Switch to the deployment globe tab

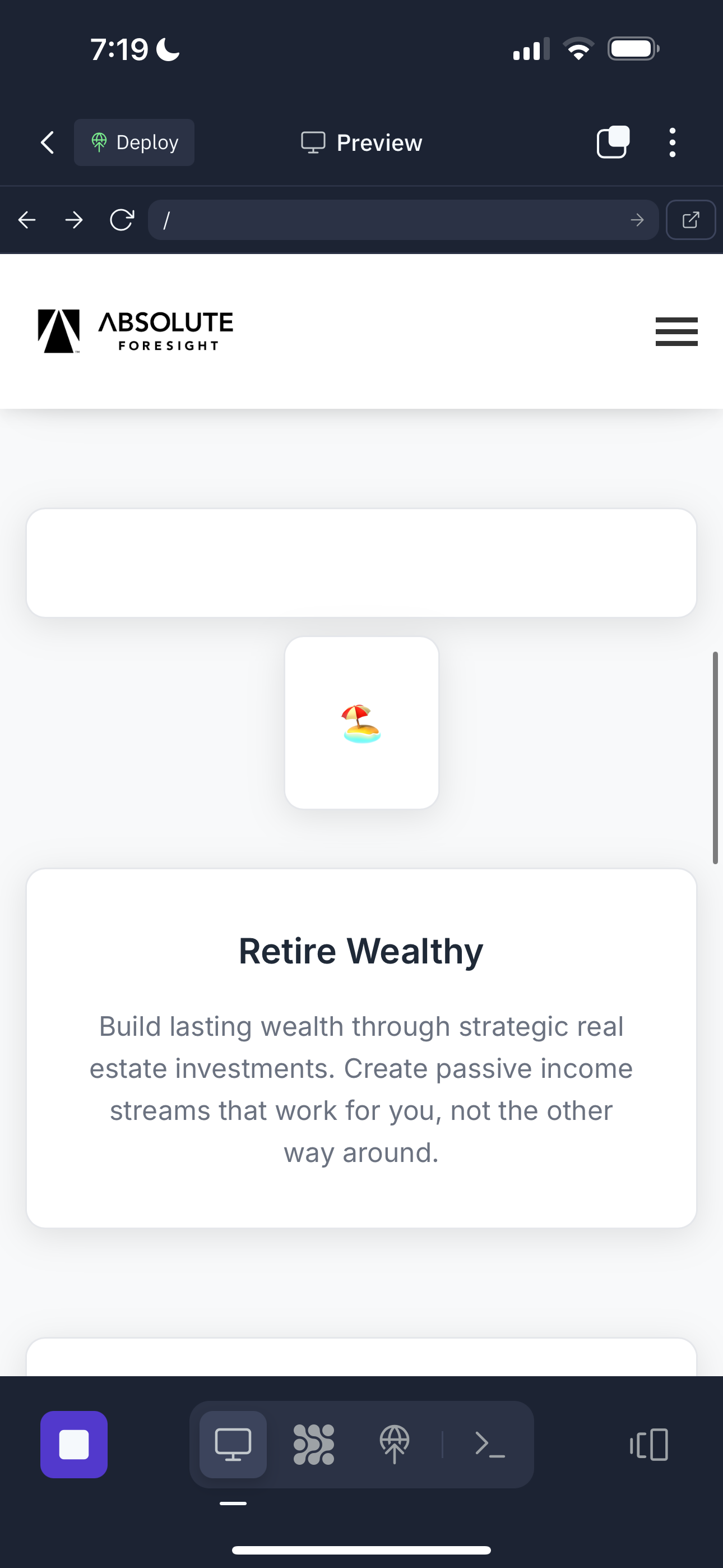click(395, 1445)
